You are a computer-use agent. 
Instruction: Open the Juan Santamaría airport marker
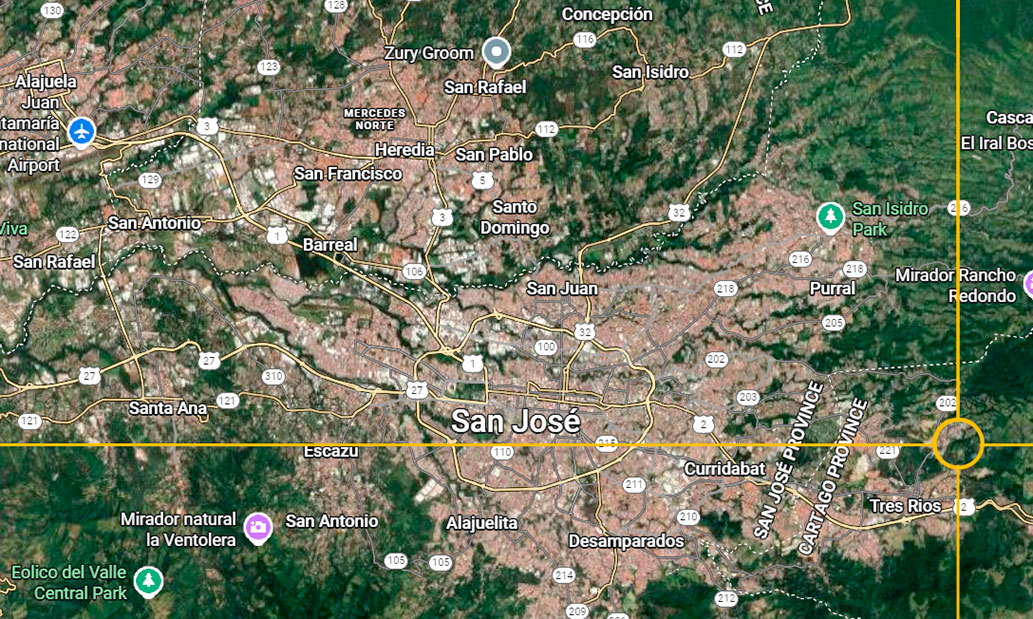(82, 130)
